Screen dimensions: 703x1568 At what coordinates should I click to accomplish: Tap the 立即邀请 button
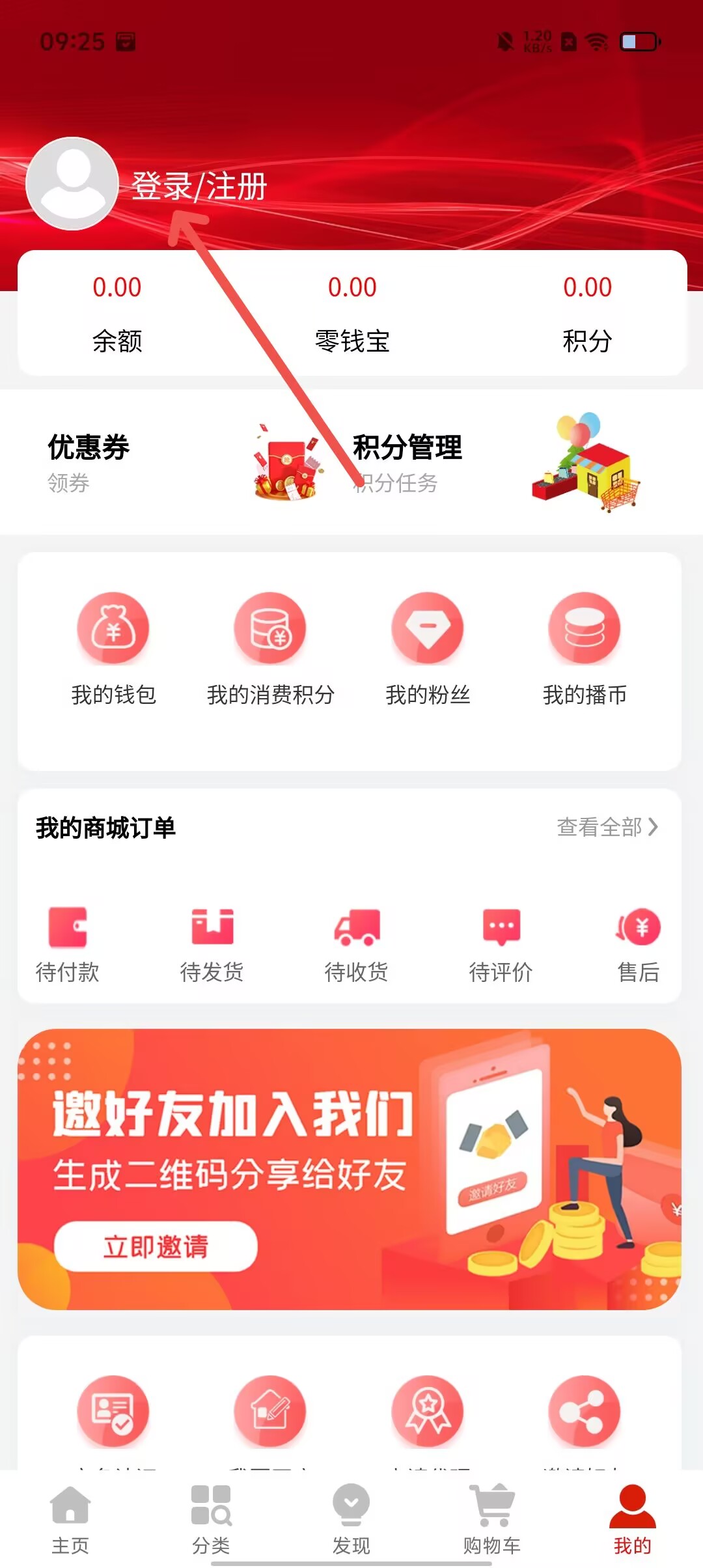[x=156, y=1246]
